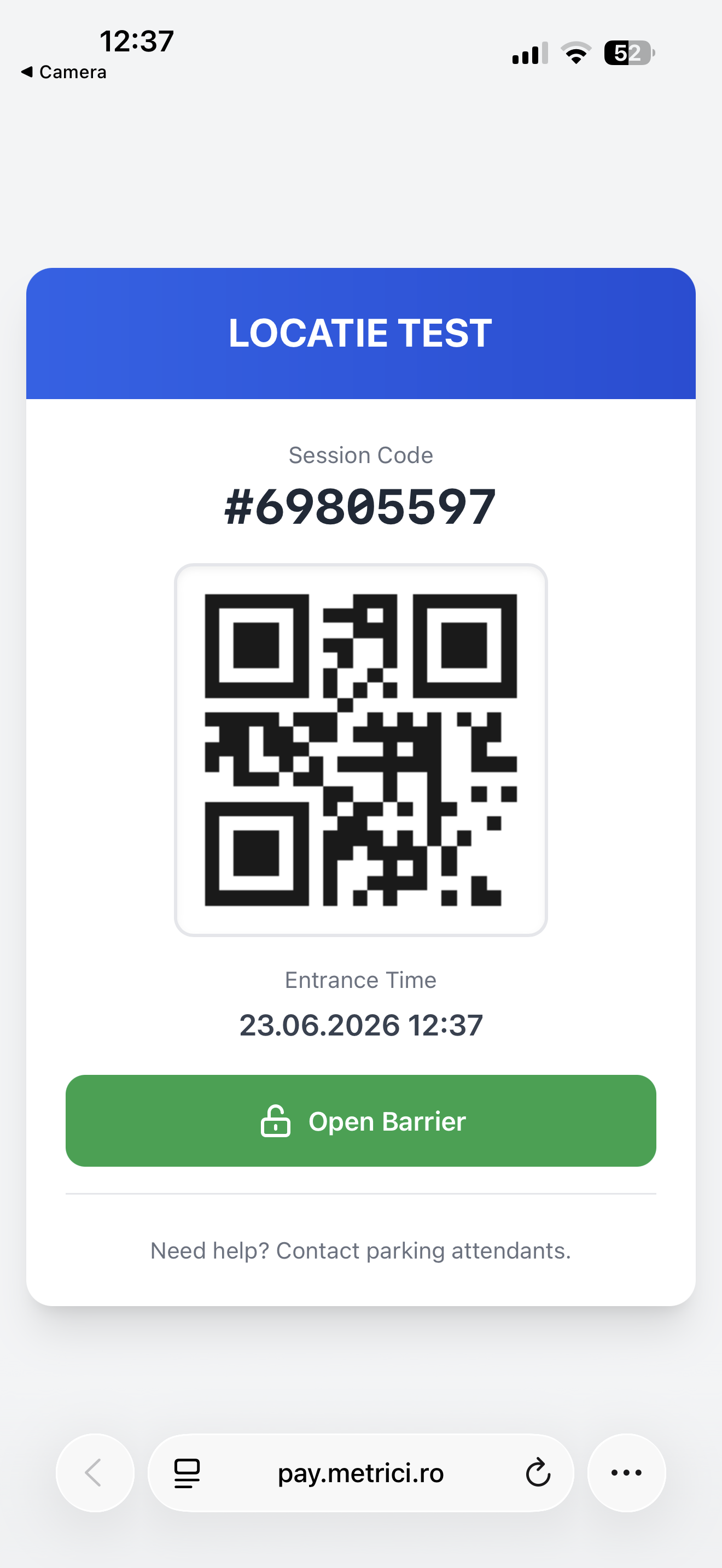Select the pay.metrici.ro address field

pyautogui.click(x=360, y=1473)
